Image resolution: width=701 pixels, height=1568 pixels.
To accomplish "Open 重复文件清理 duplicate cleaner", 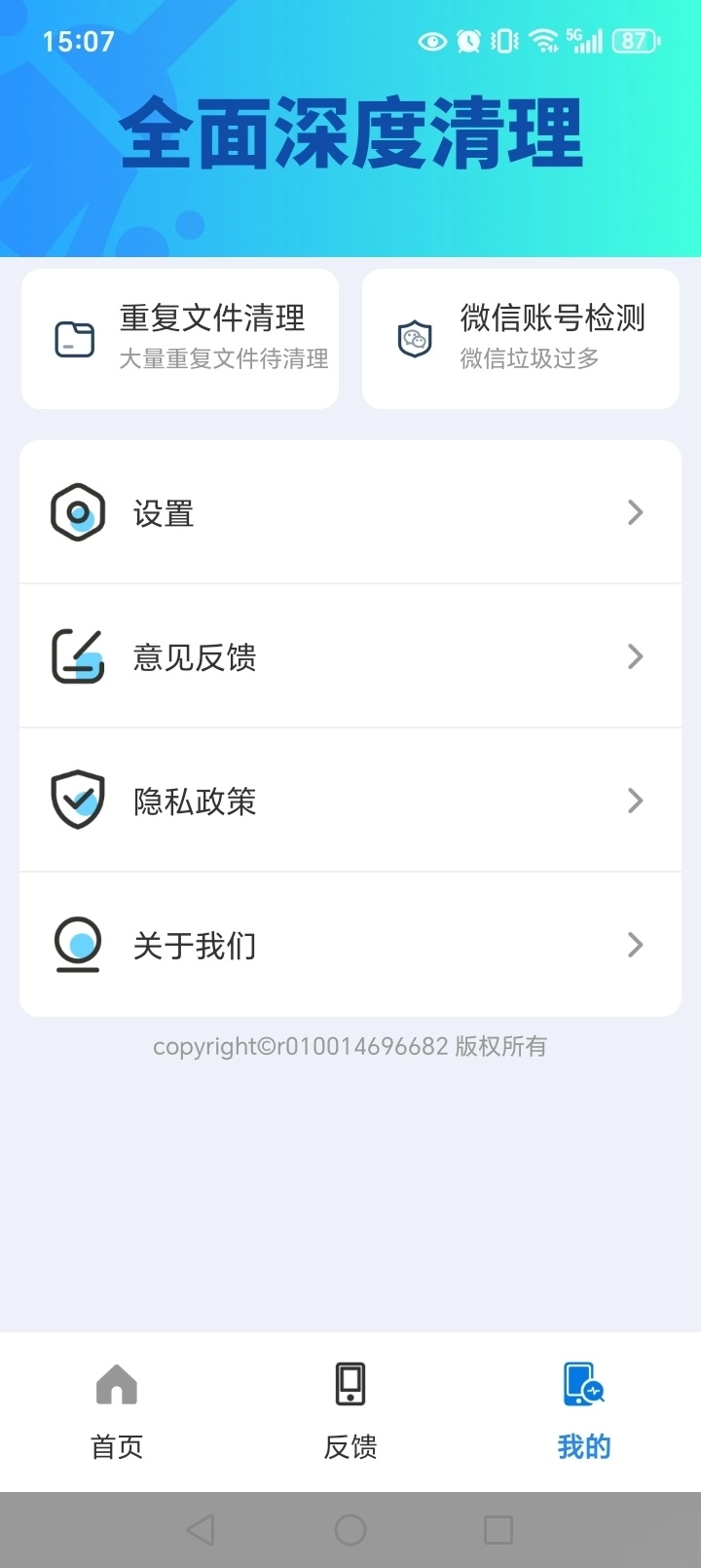I will point(180,338).
